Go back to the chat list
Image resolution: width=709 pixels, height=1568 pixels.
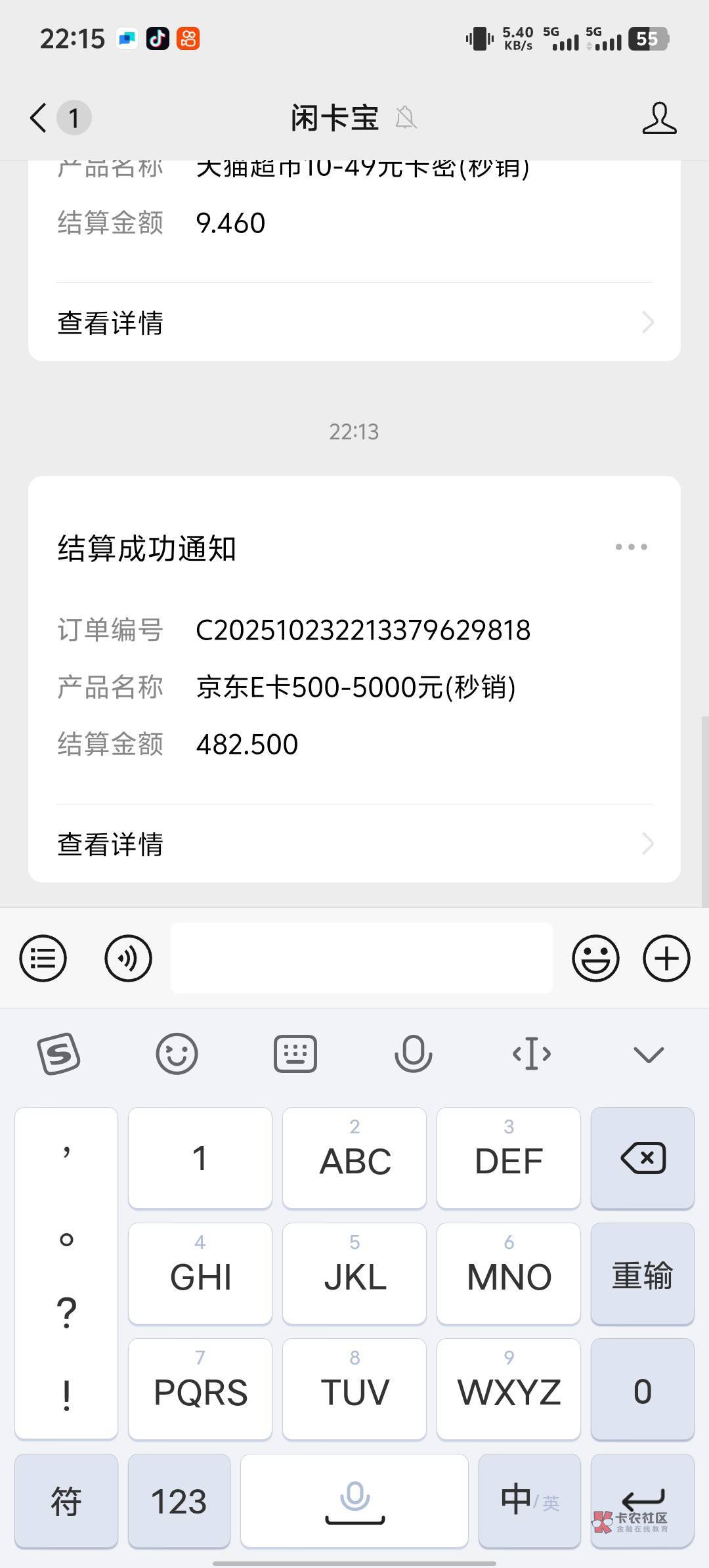coord(39,118)
